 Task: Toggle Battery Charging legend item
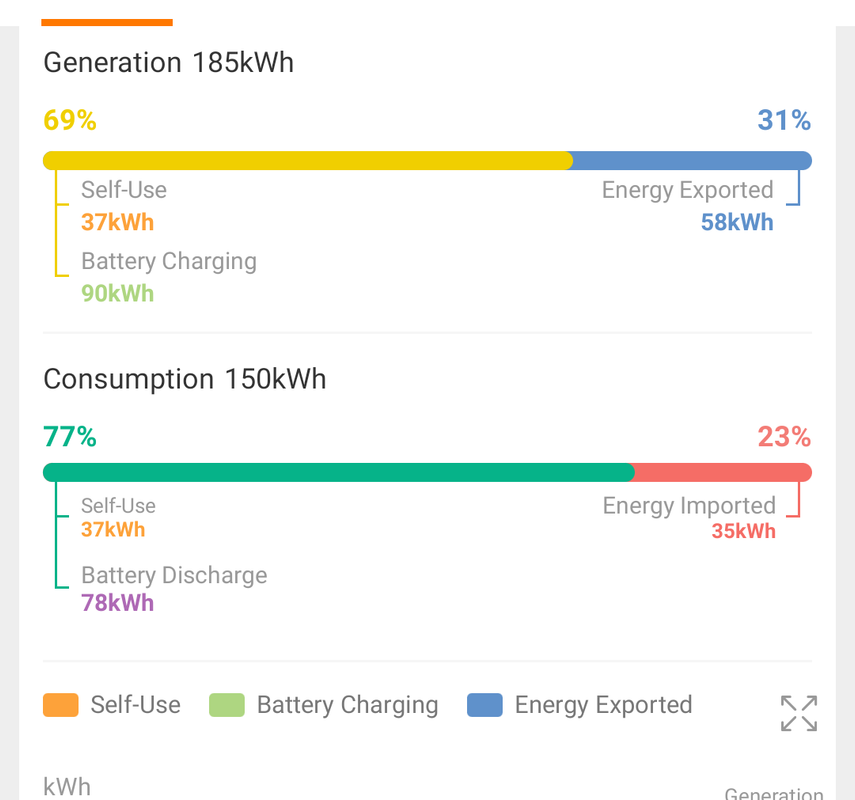pyautogui.click(x=324, y=705)
